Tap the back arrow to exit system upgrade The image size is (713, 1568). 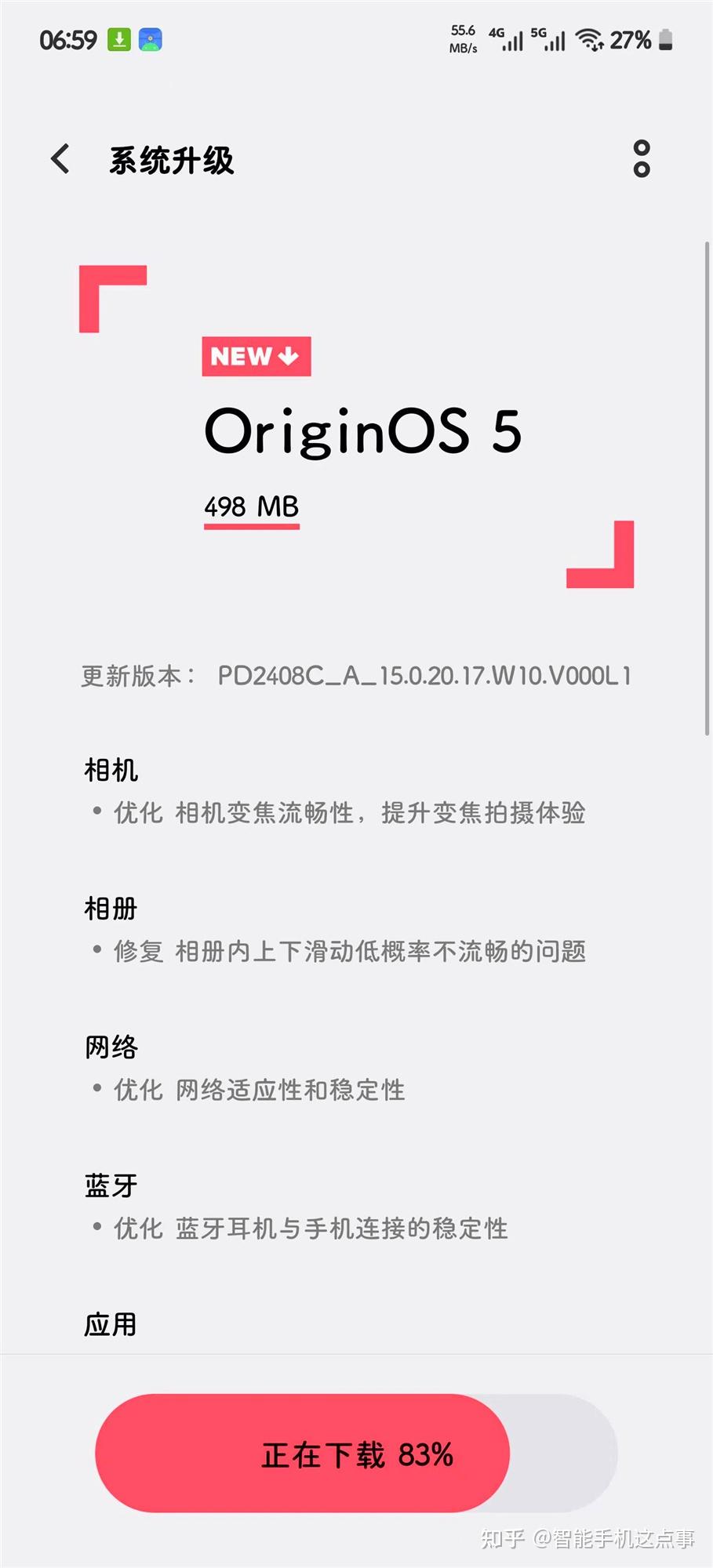click(x=60, y=159)
